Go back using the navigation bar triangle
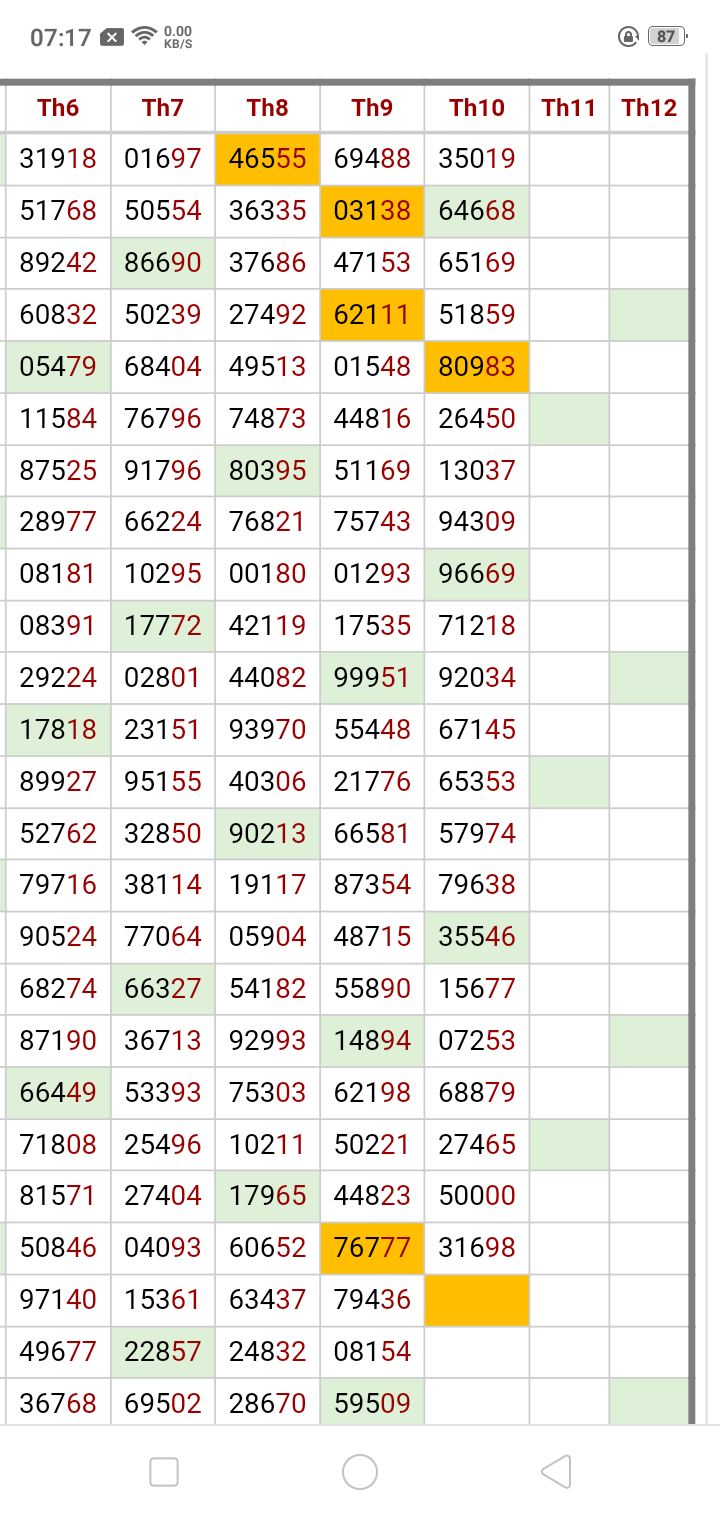 555,1471
